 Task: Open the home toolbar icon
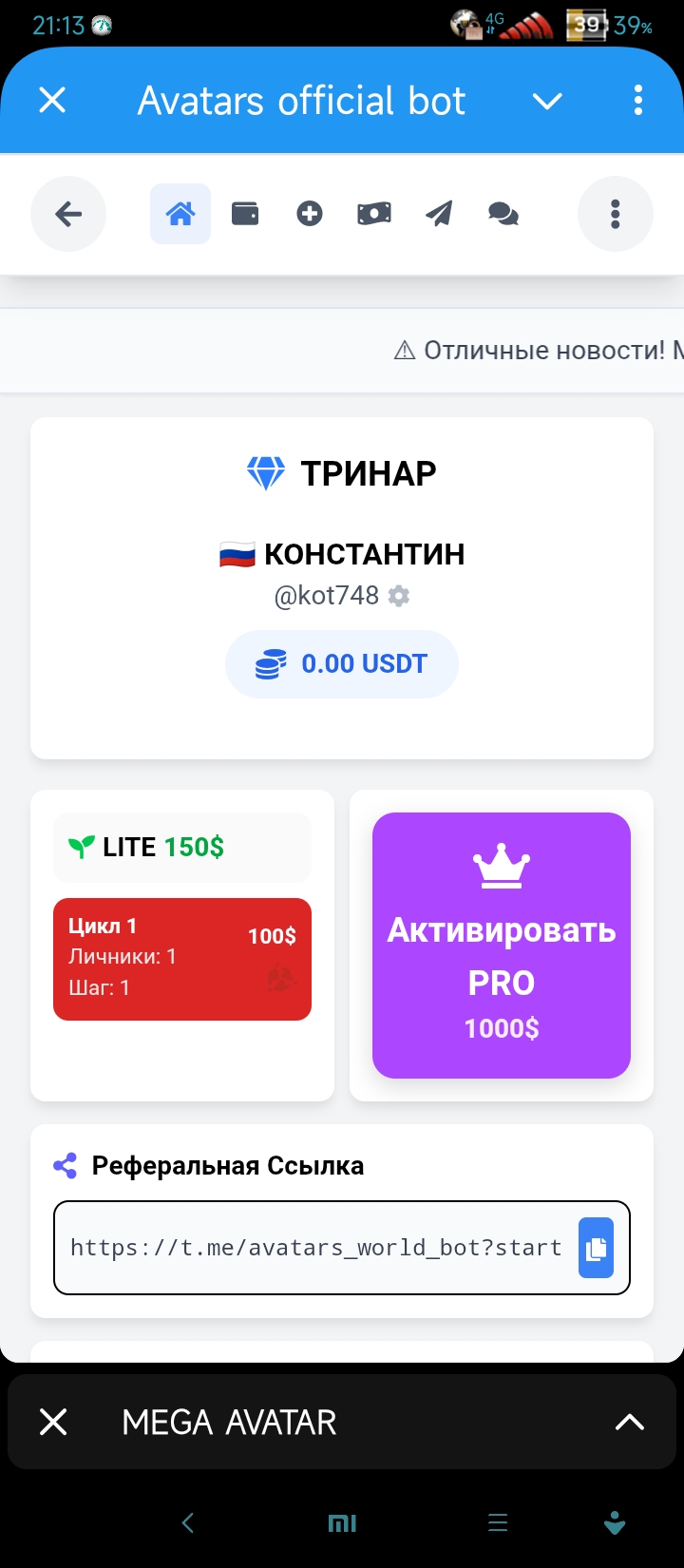[180, 214]
